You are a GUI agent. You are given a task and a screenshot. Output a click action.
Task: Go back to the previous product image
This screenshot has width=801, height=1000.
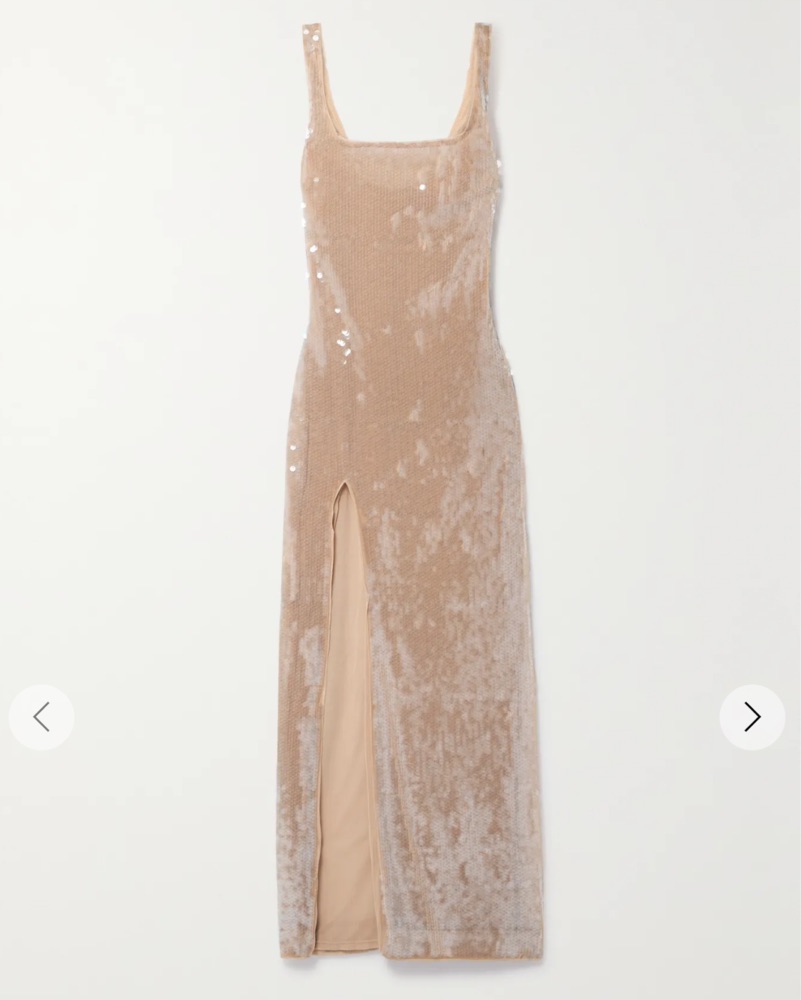[x=41, y=717]
